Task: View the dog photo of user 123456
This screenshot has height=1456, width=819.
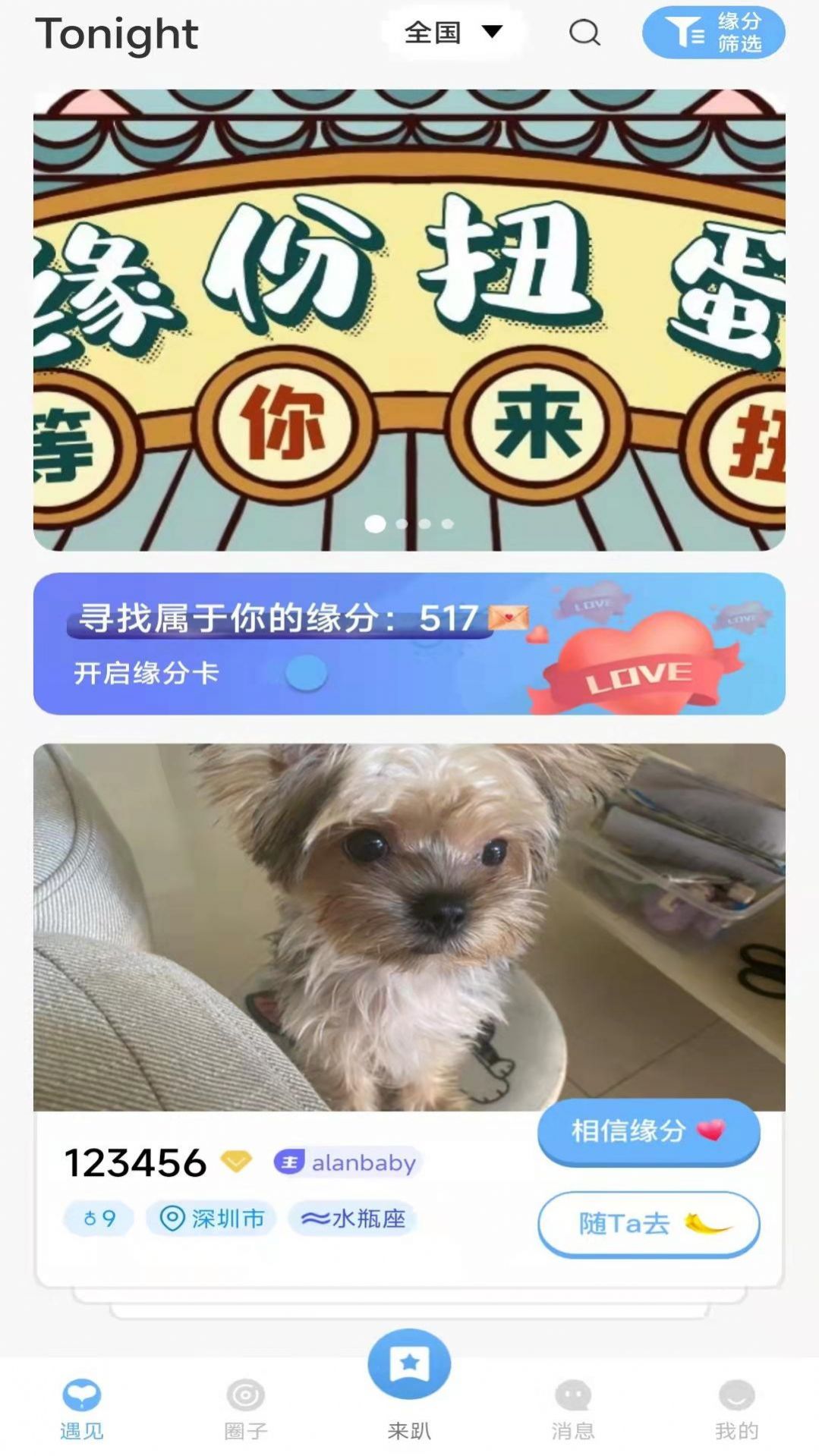Action: [x=409, y=926]
